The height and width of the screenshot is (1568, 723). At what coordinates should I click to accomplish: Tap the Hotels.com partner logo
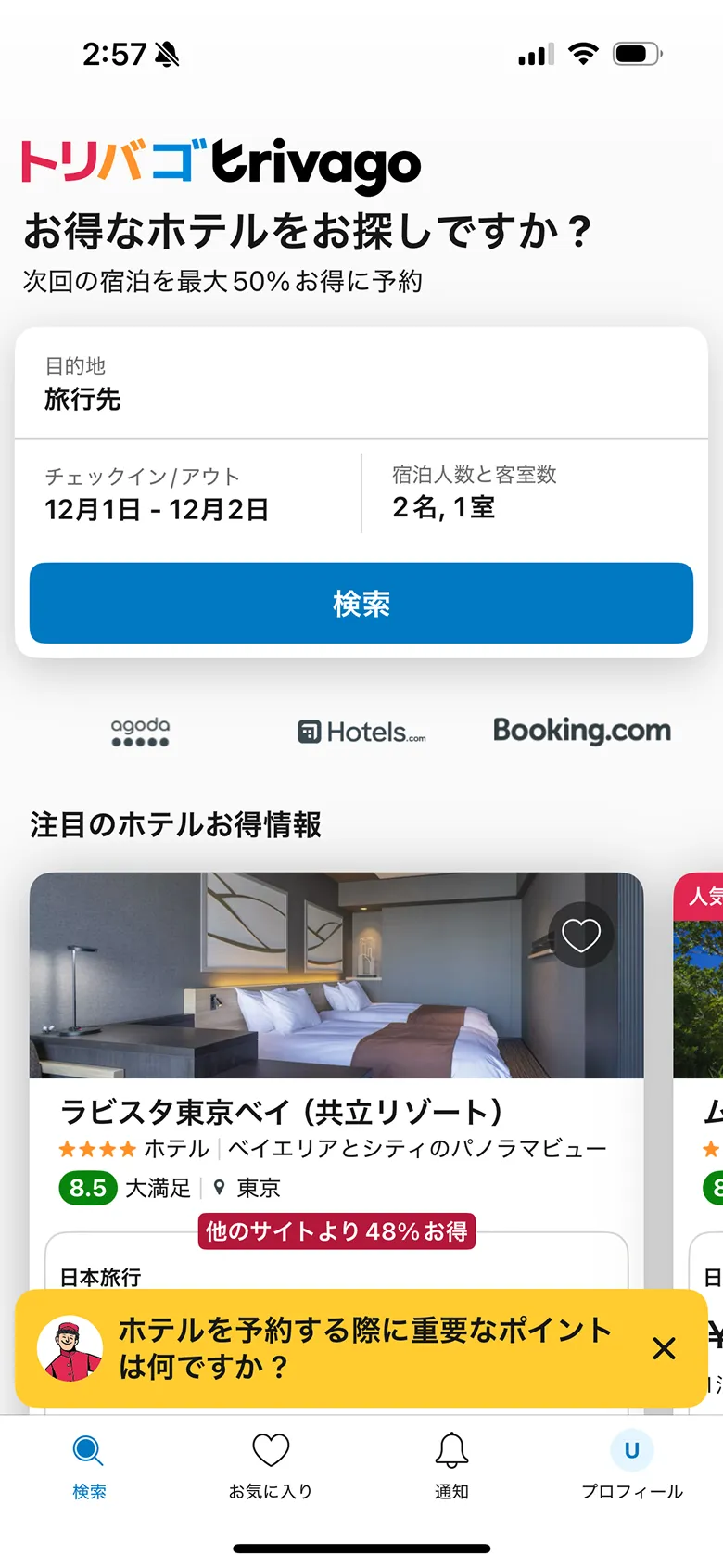pyautogui.click(x=361, y=732)
